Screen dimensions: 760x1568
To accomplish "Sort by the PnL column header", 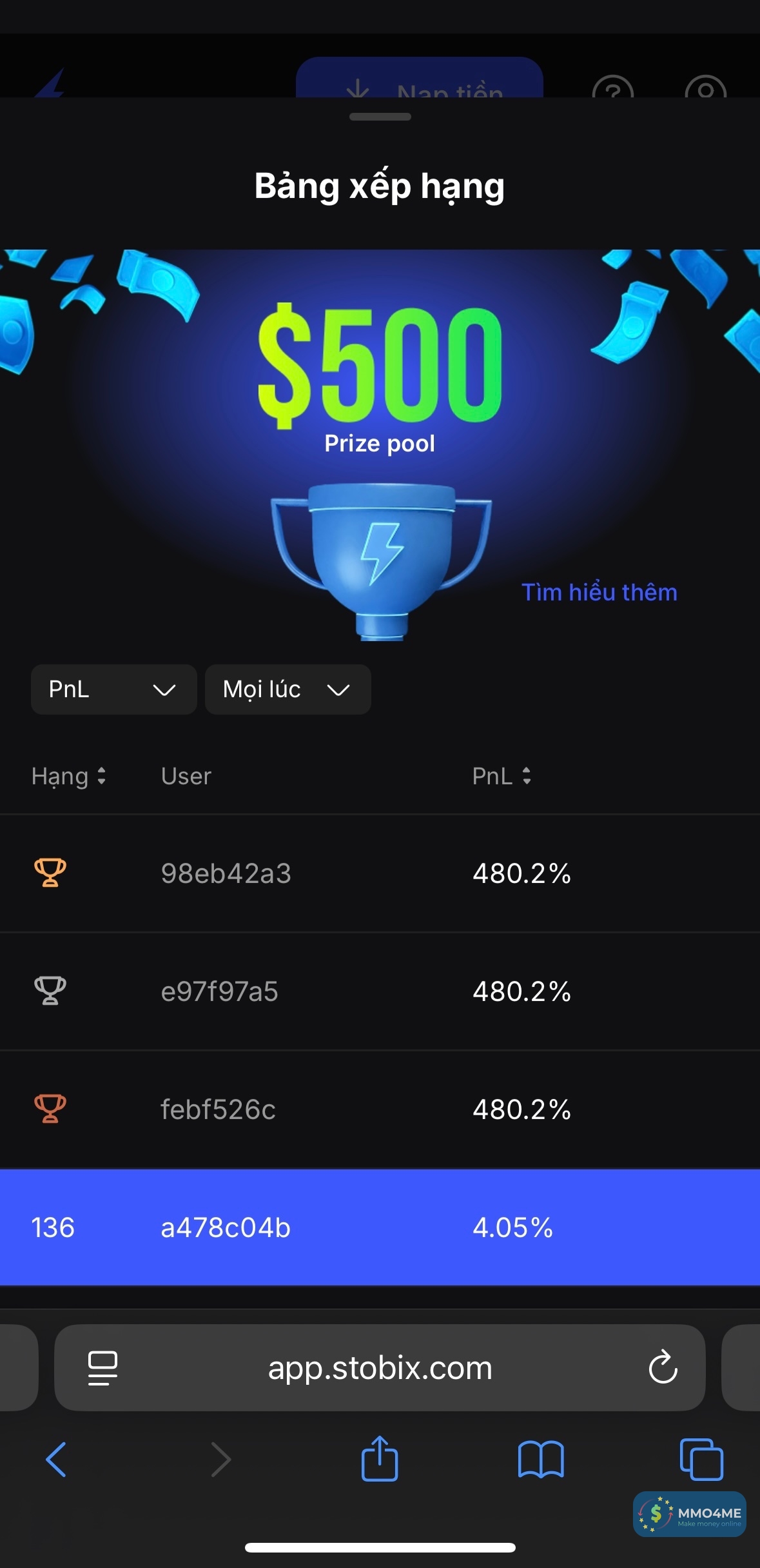I will coord(502,776).
